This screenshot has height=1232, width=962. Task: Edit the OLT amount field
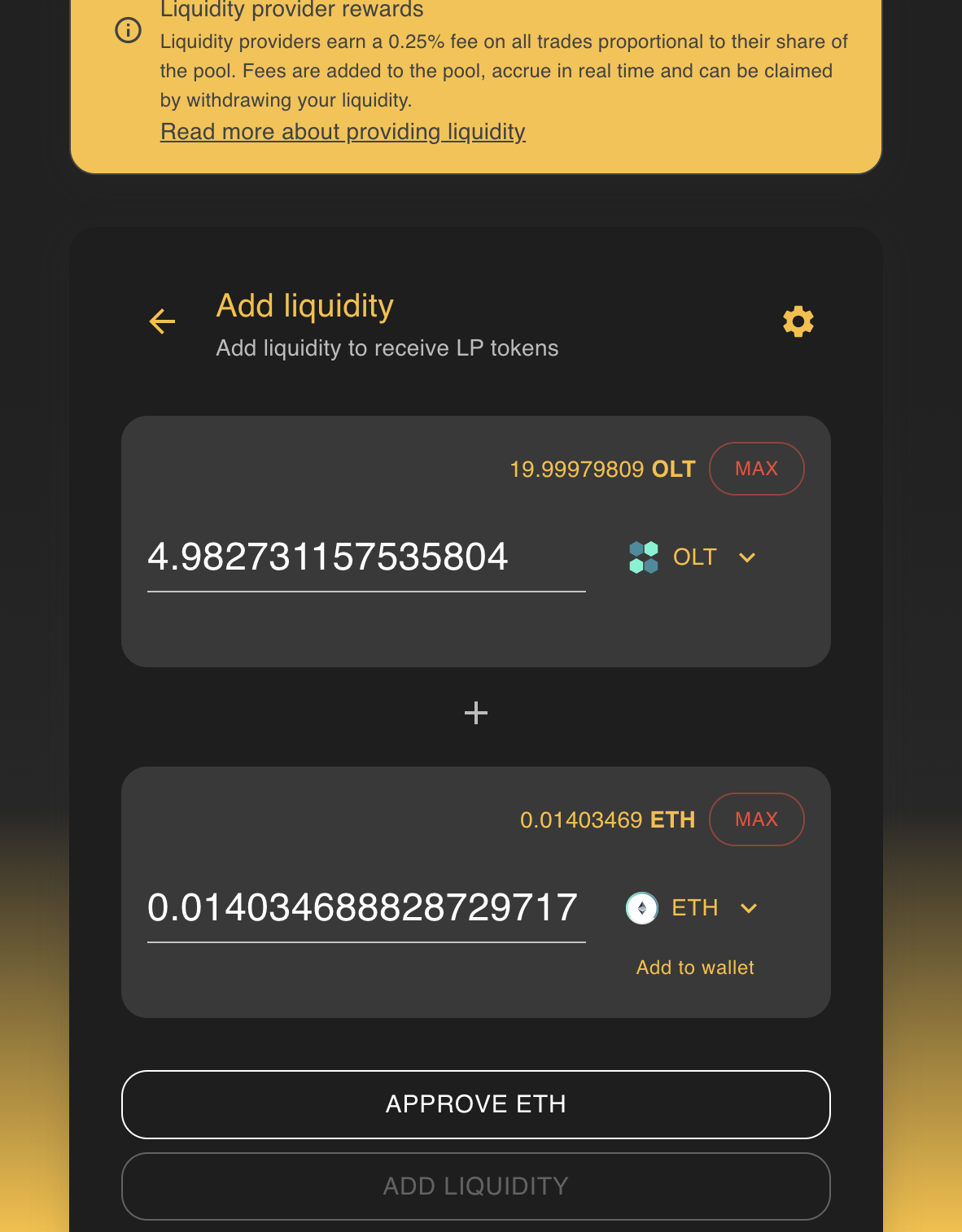[365, 558]
